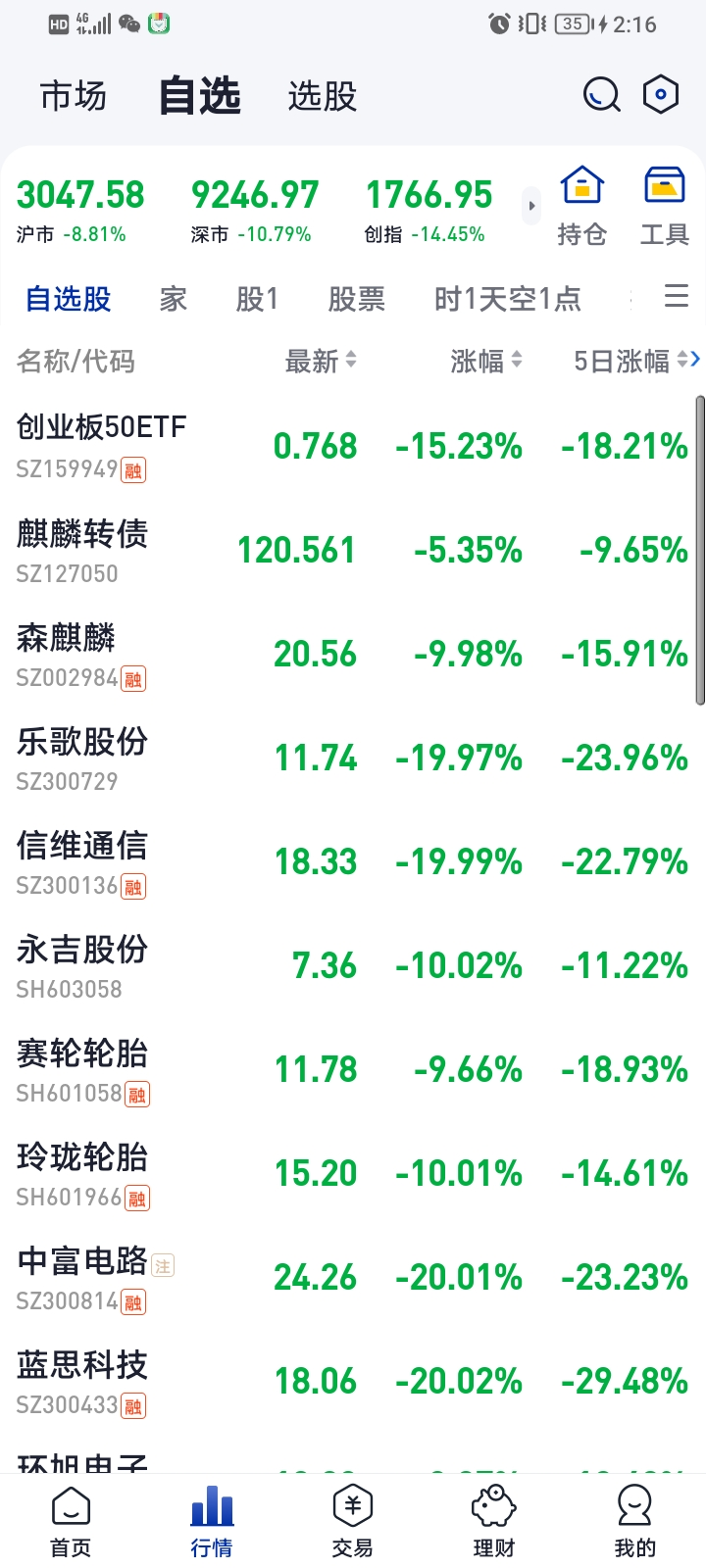Screen dimensions: 706x1568
Task: Select the 股票 watchlist group tab
Action: tap(356, 299)
